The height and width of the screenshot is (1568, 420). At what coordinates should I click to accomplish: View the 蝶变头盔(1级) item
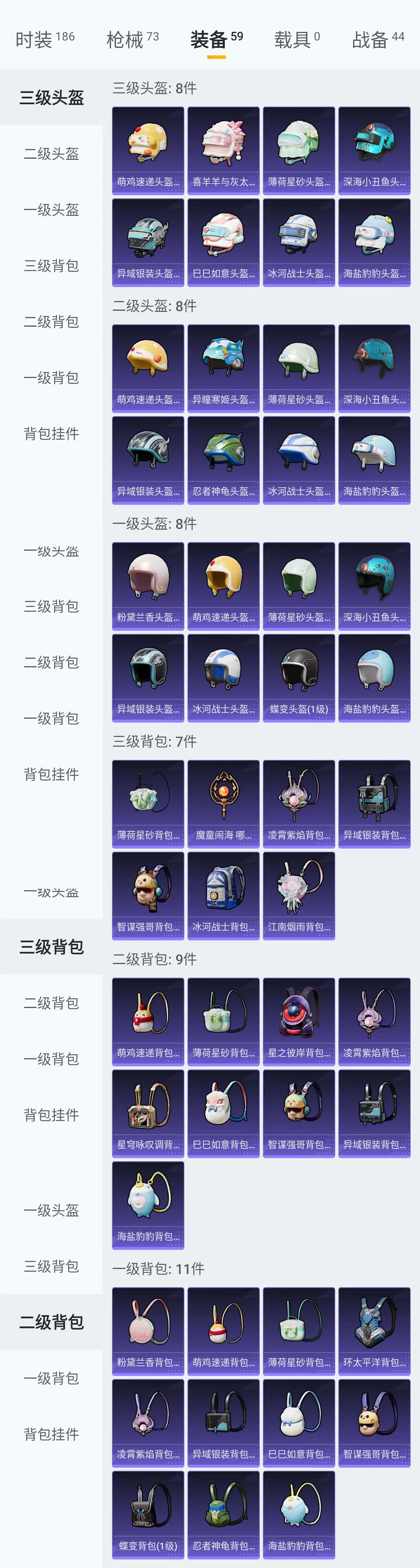[299, 678]
